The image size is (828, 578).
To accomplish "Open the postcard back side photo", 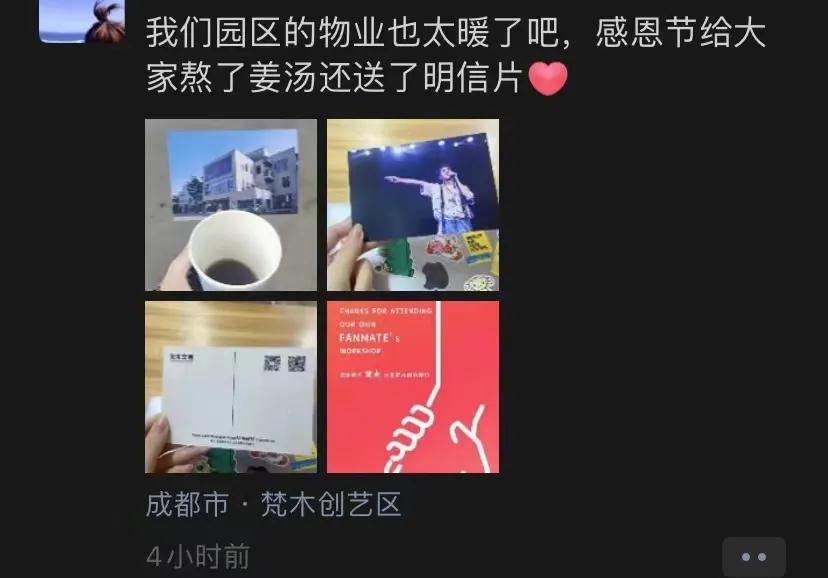I will click(x=231, y=387).
